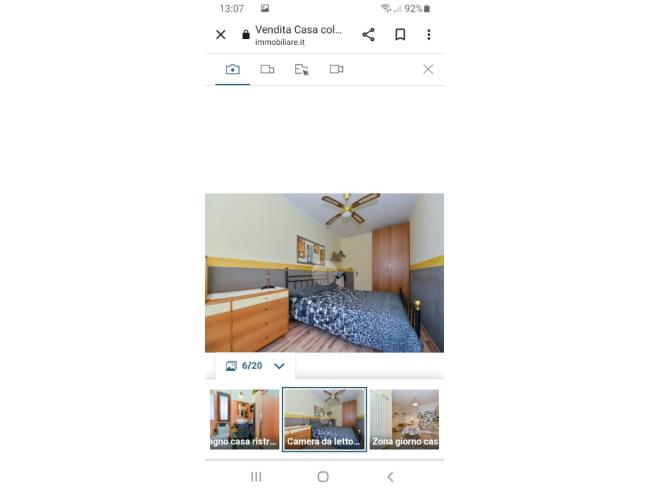This screenshot has width=648, height=492.
Task: Go back using the system navigation bar
Action: (x=390, y=477)
